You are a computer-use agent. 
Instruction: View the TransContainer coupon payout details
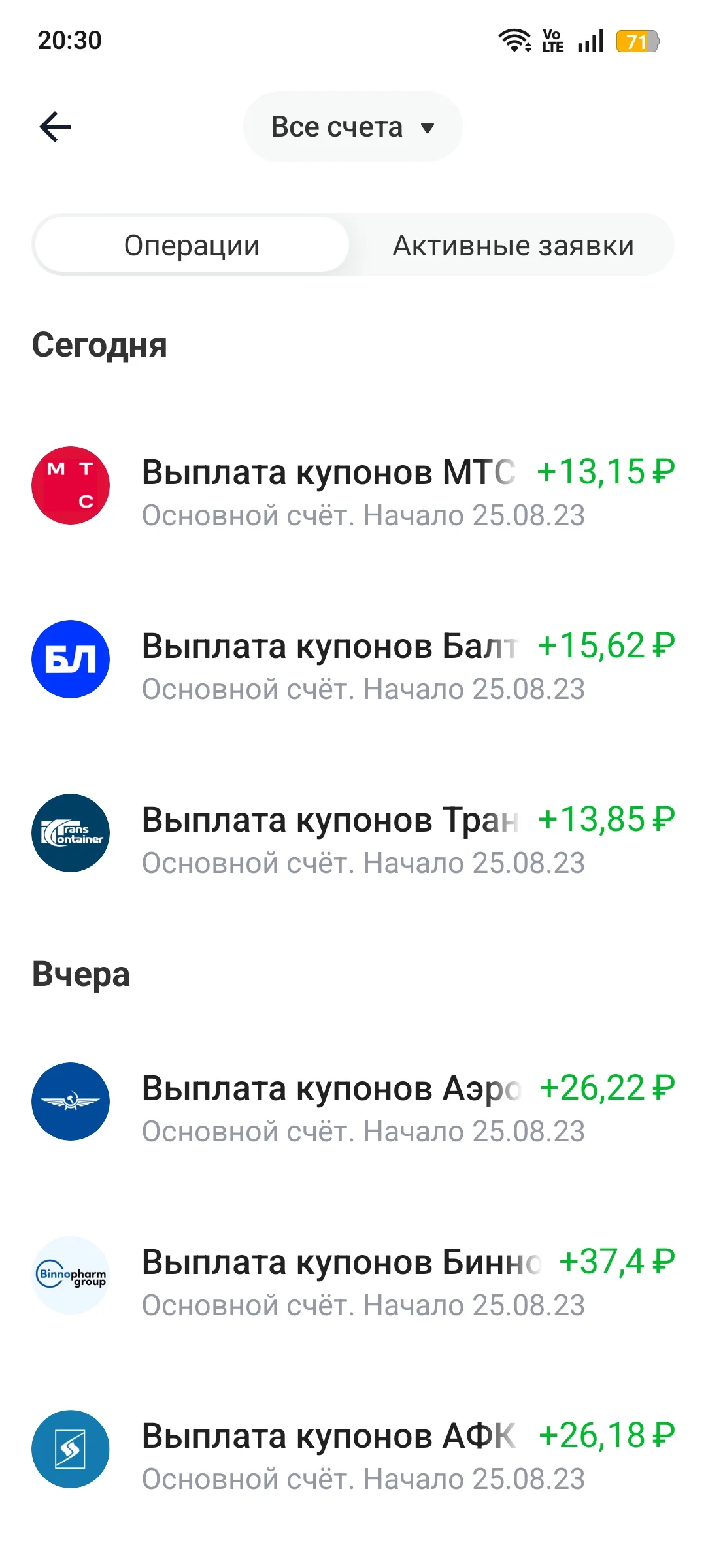click(353, 834)
